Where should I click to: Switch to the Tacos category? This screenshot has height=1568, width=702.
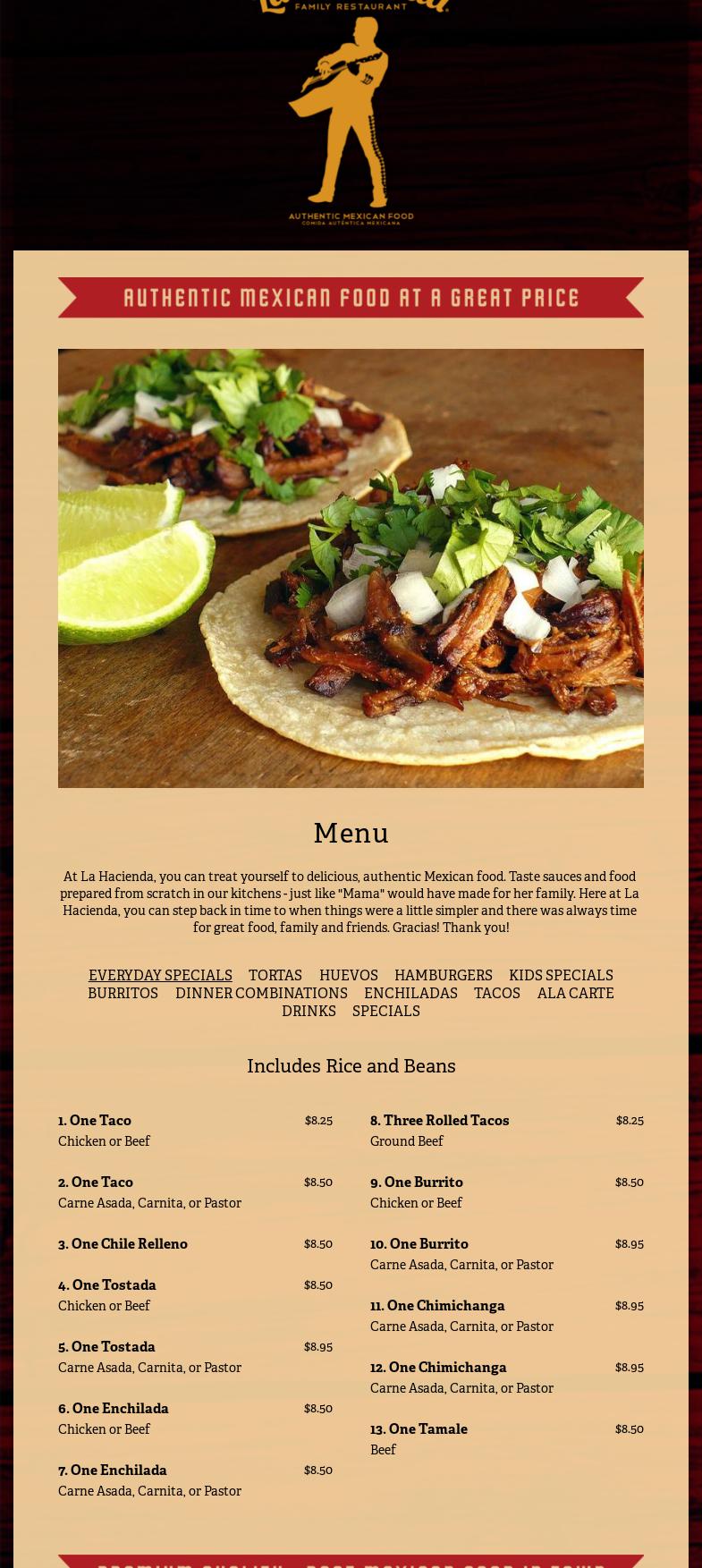coord(497,993)
